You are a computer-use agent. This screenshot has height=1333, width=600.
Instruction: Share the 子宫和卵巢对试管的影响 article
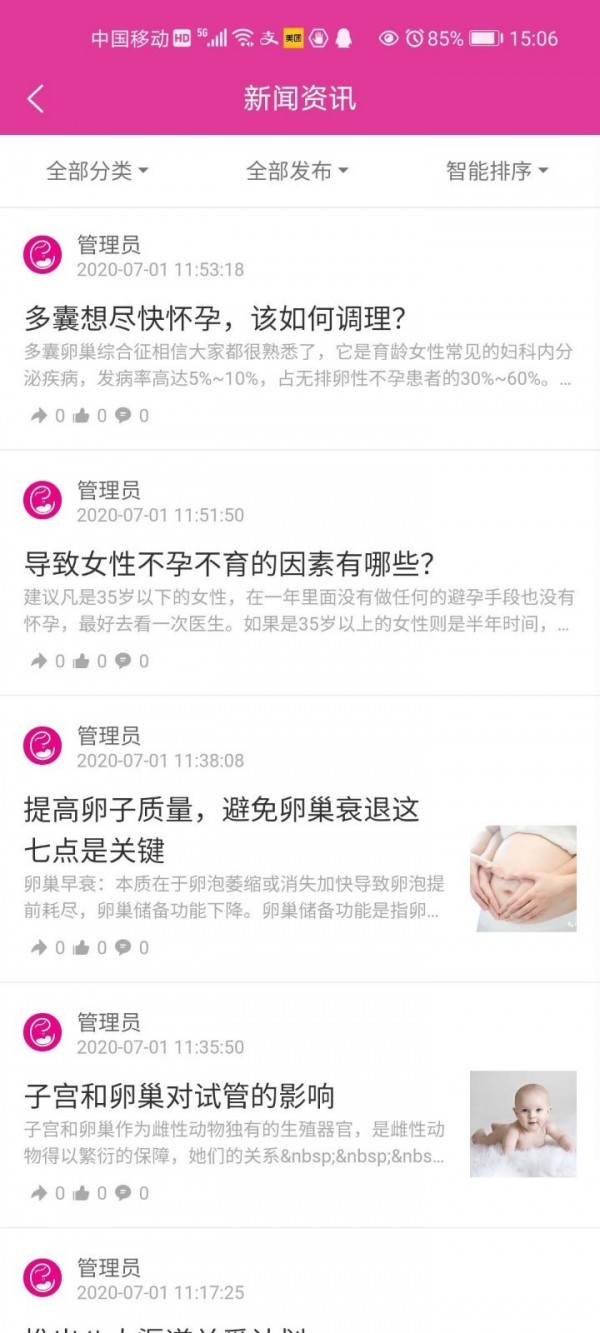point(40,1193)
